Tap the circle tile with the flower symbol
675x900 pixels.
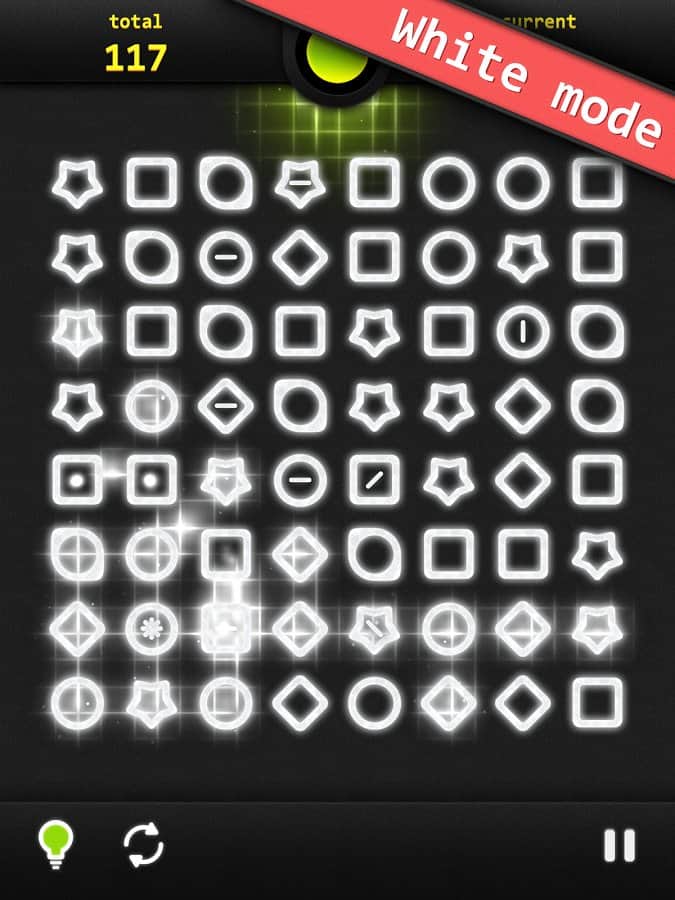pos(152,629)
